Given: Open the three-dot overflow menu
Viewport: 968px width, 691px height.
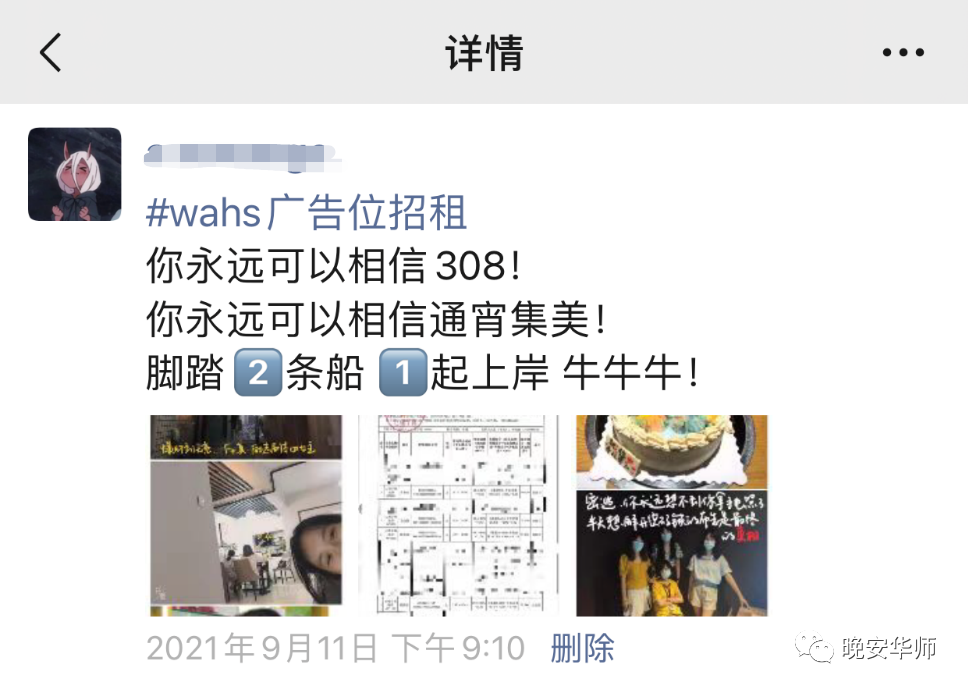Looking at the screenshot, I should (x=902, y=52).
